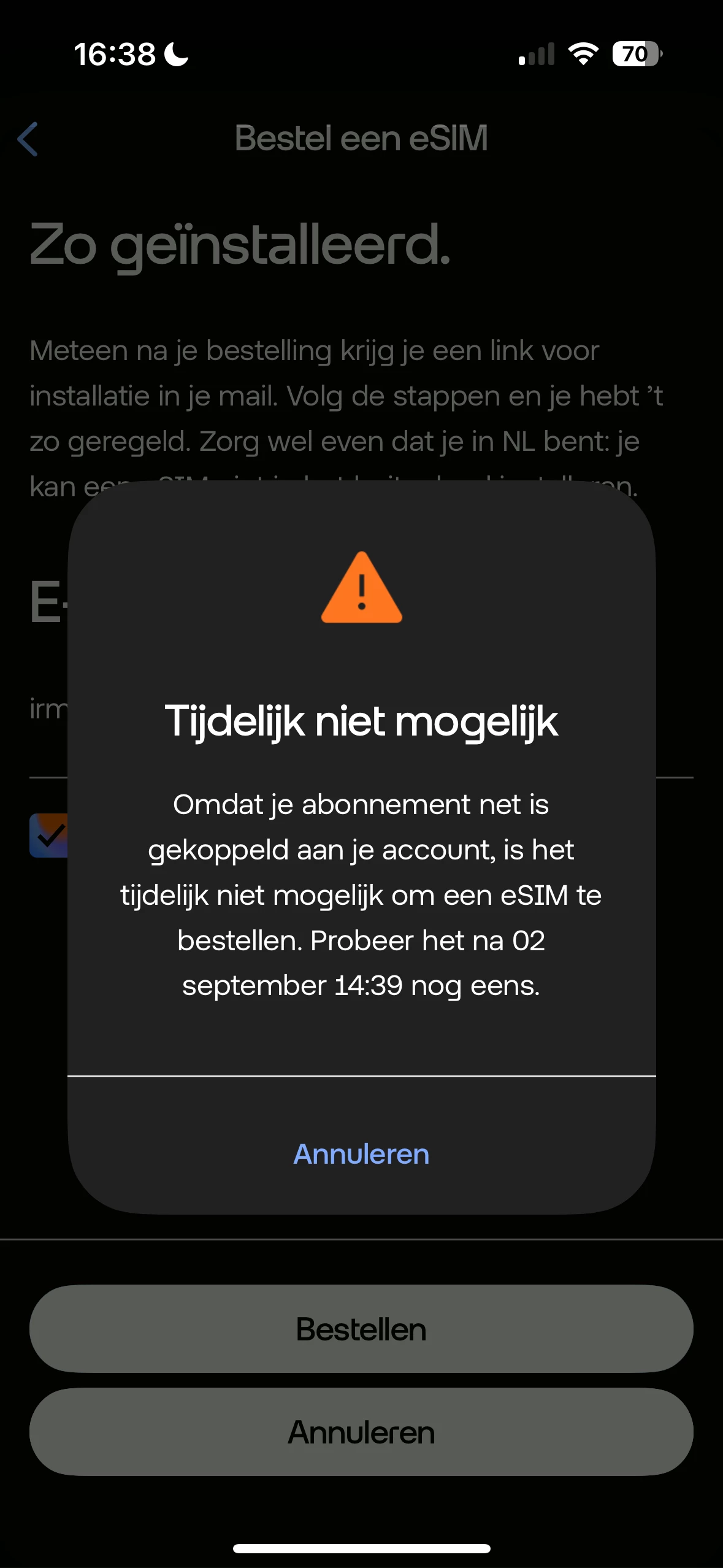Tap the grey Bestellen button
The width and height of the screenshot is (723, 1568).
361,1329
